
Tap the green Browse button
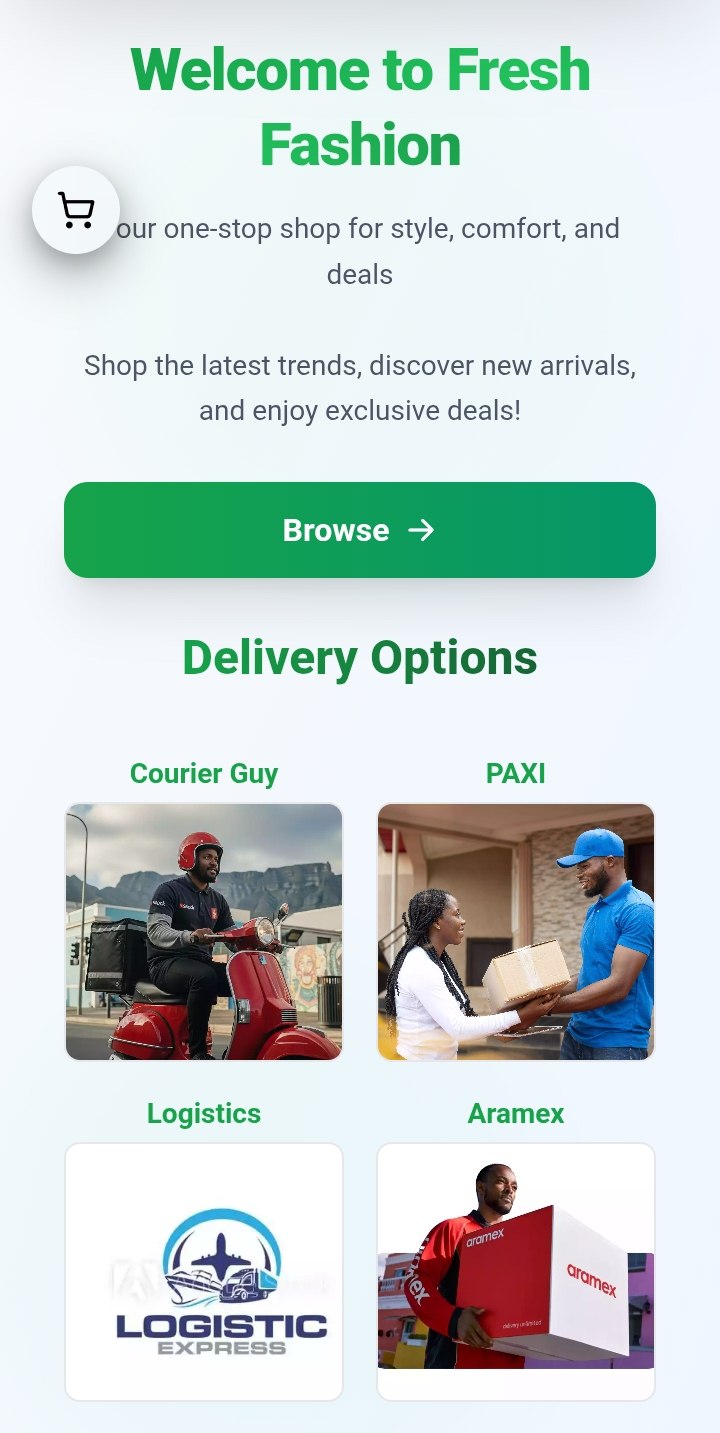[x=360, y=530]
